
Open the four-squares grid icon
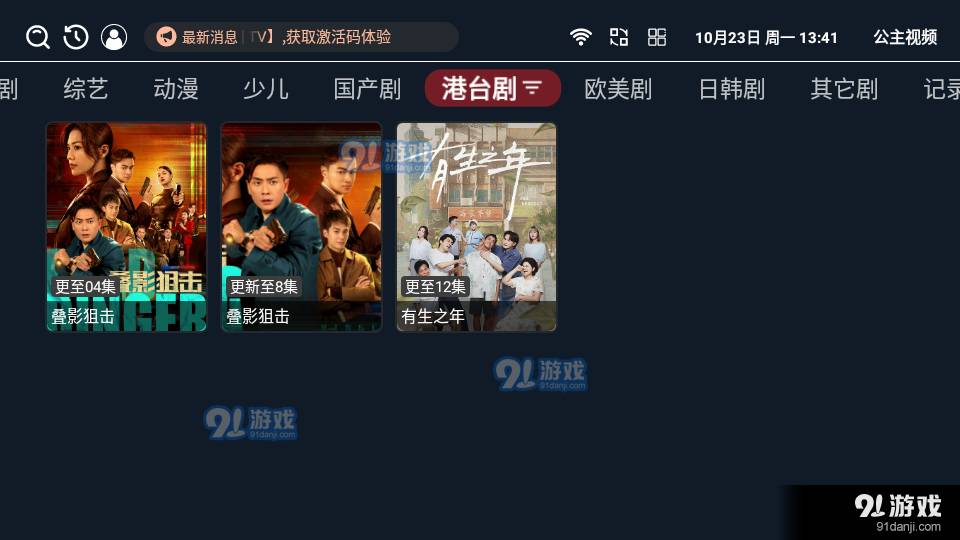657,38
